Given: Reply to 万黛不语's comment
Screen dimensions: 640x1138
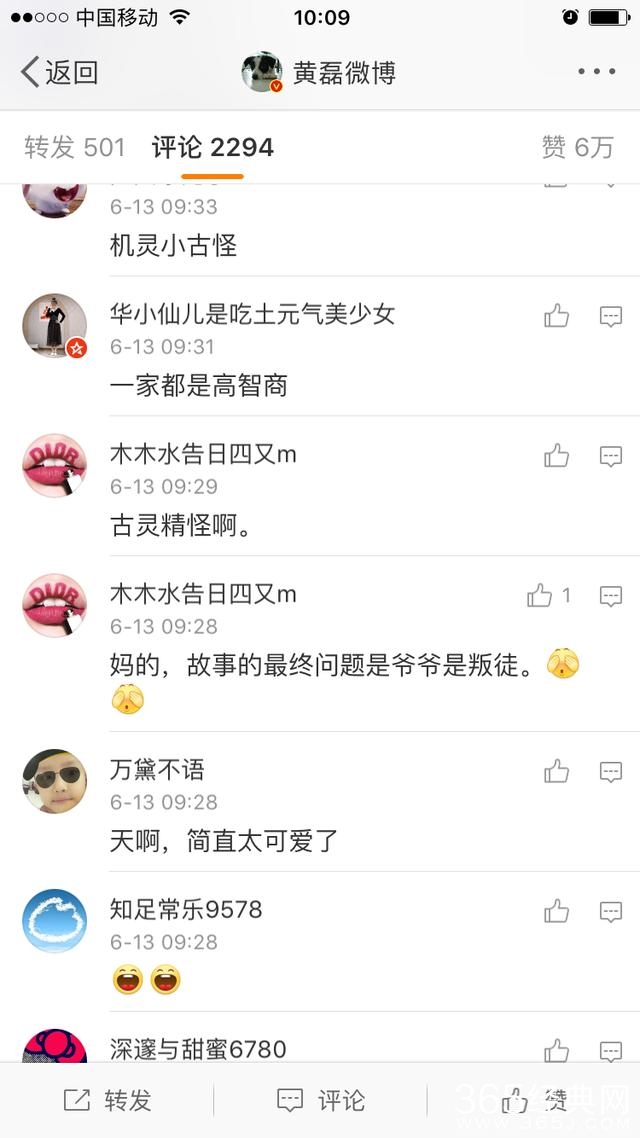Looking at the screenshot, I should pyautogui.click(x=610, y=772).
